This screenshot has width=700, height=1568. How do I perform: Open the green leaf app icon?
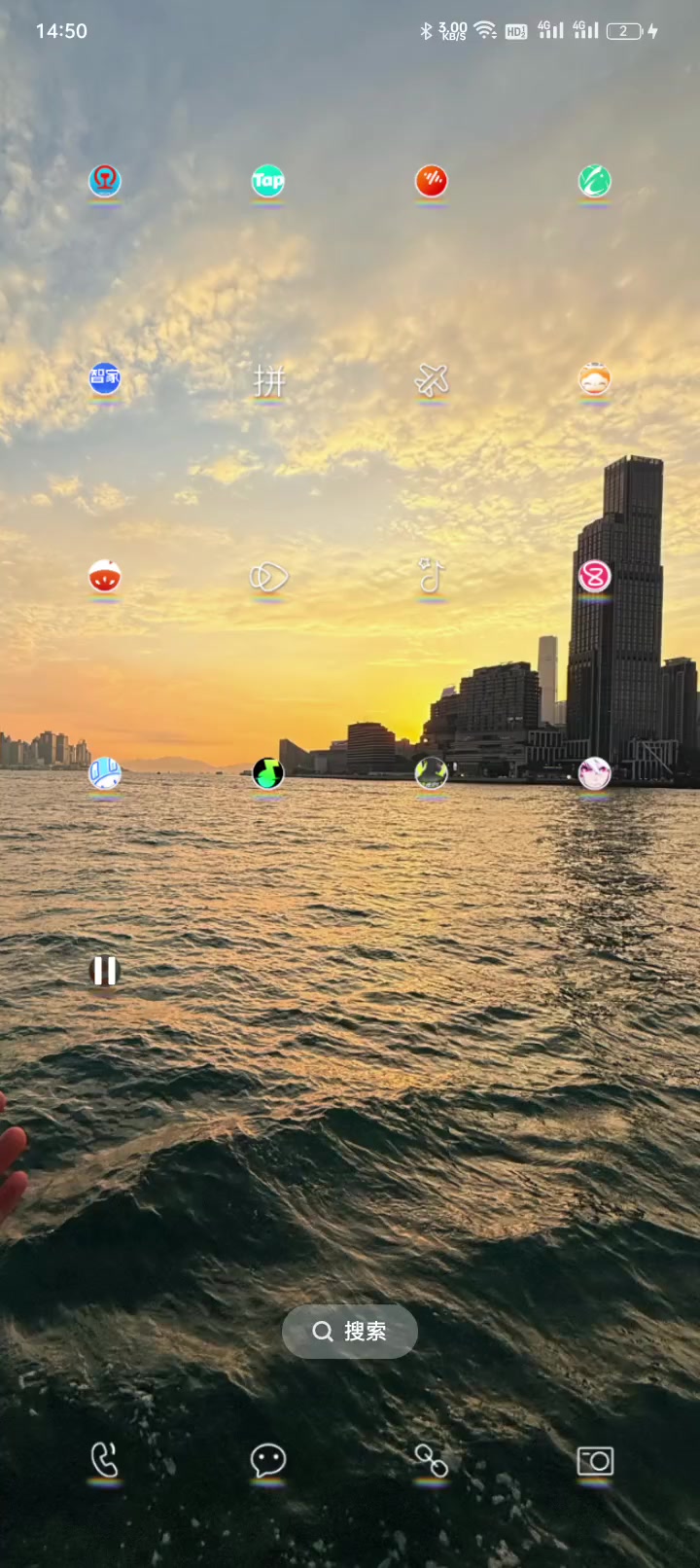[x=595, y=181]
